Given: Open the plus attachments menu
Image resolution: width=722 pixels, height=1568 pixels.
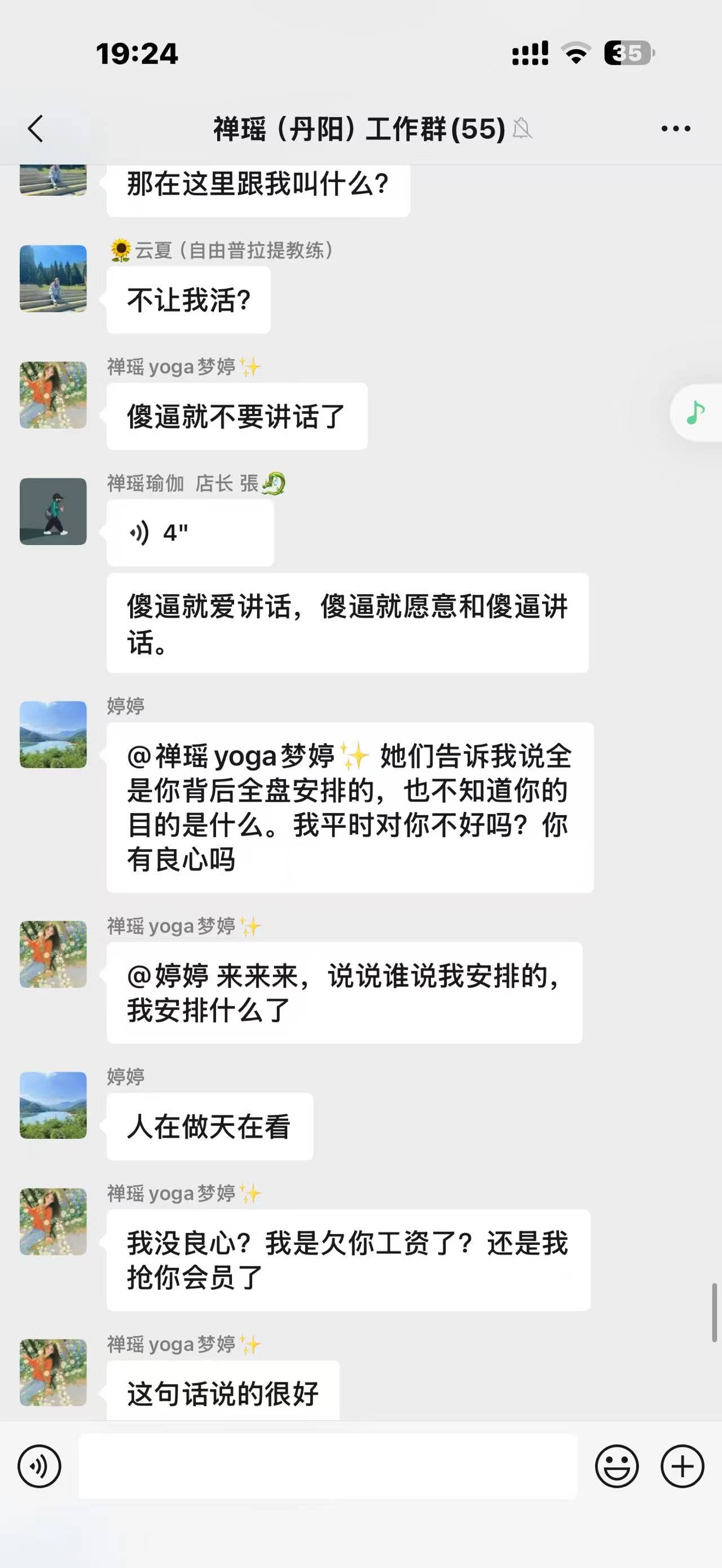Looking at the screenshot, I should click(x=683, y=1467).
